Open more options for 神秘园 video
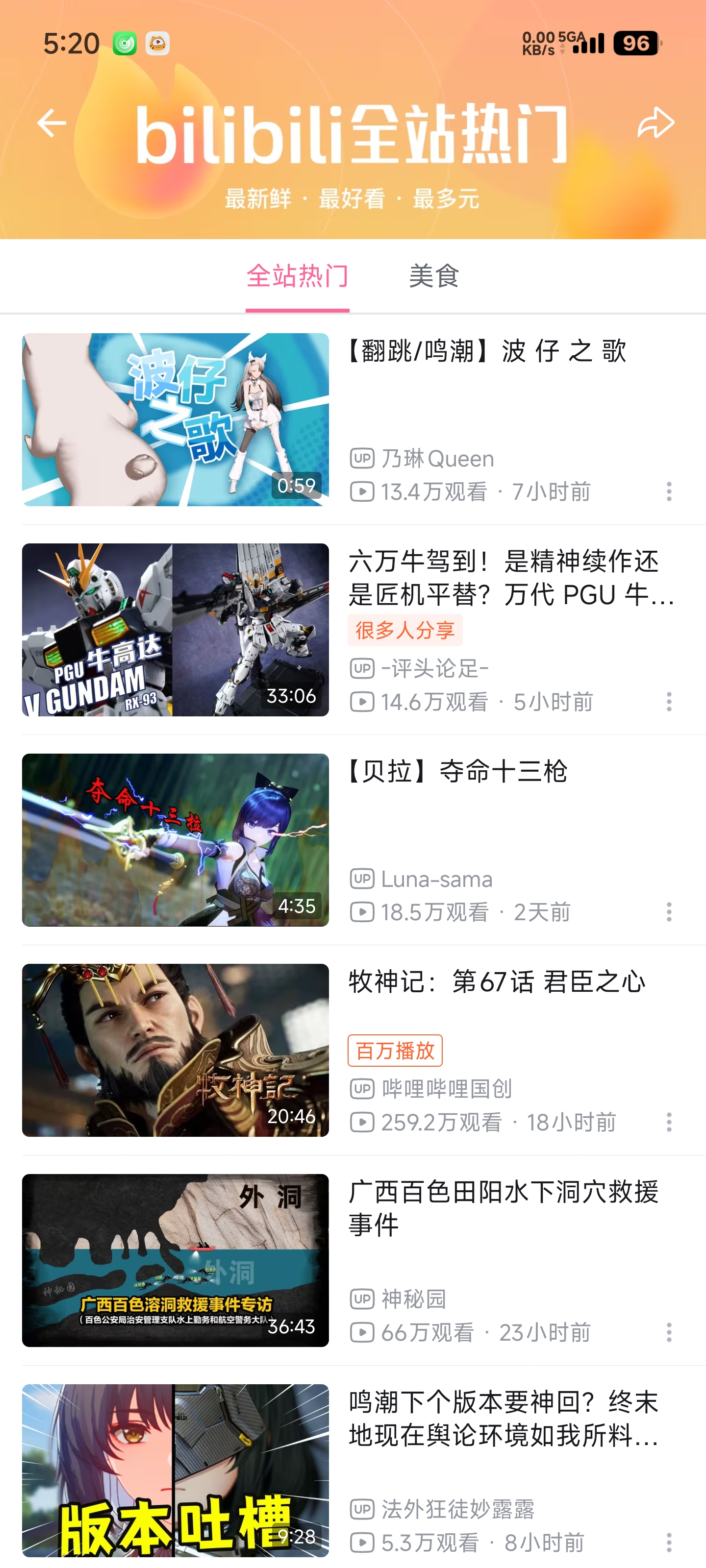Screen dimensions: 706x1568 pos(669,1332)
